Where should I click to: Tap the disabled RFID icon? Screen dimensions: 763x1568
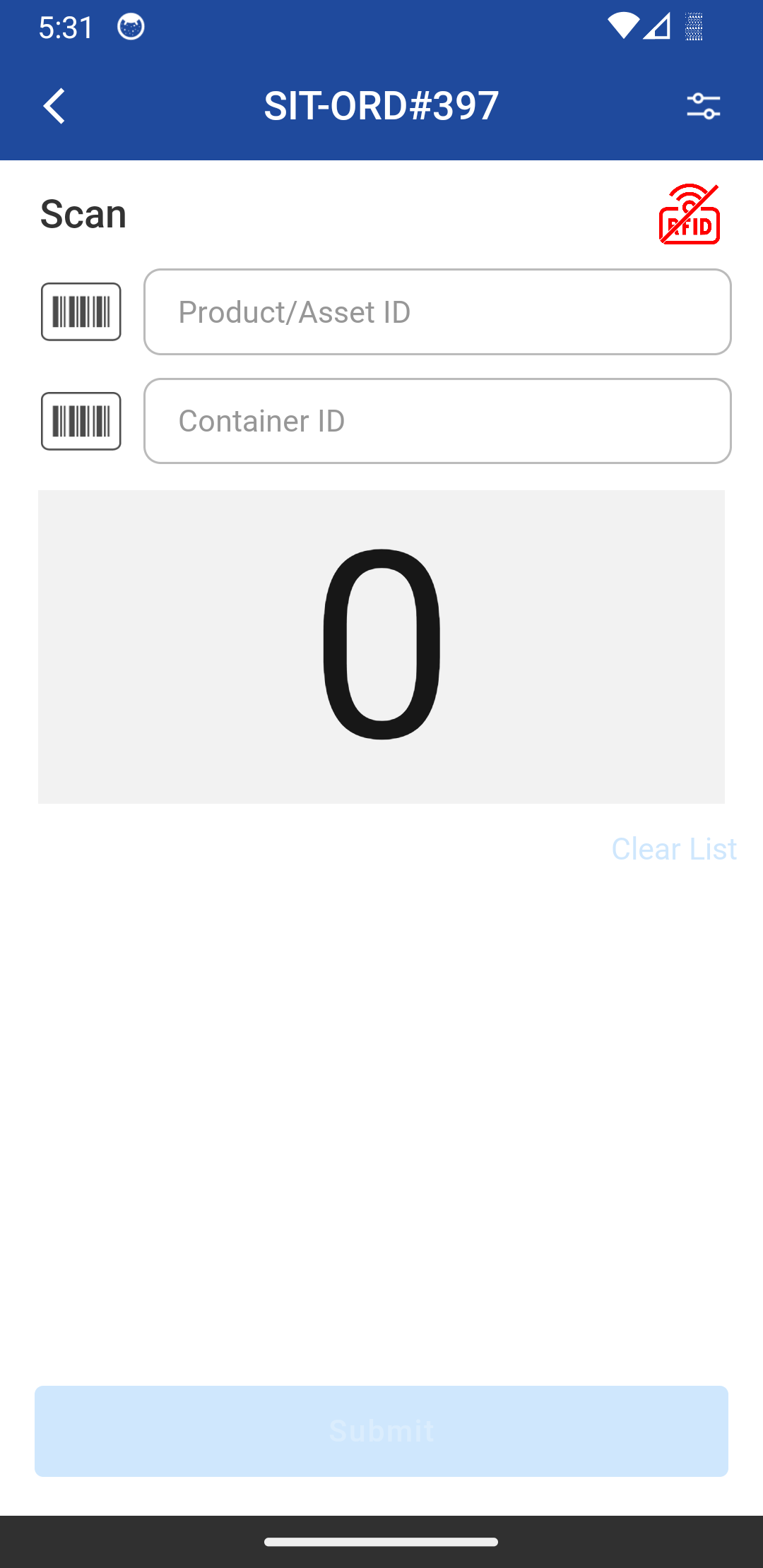click(x=689, y=214)
